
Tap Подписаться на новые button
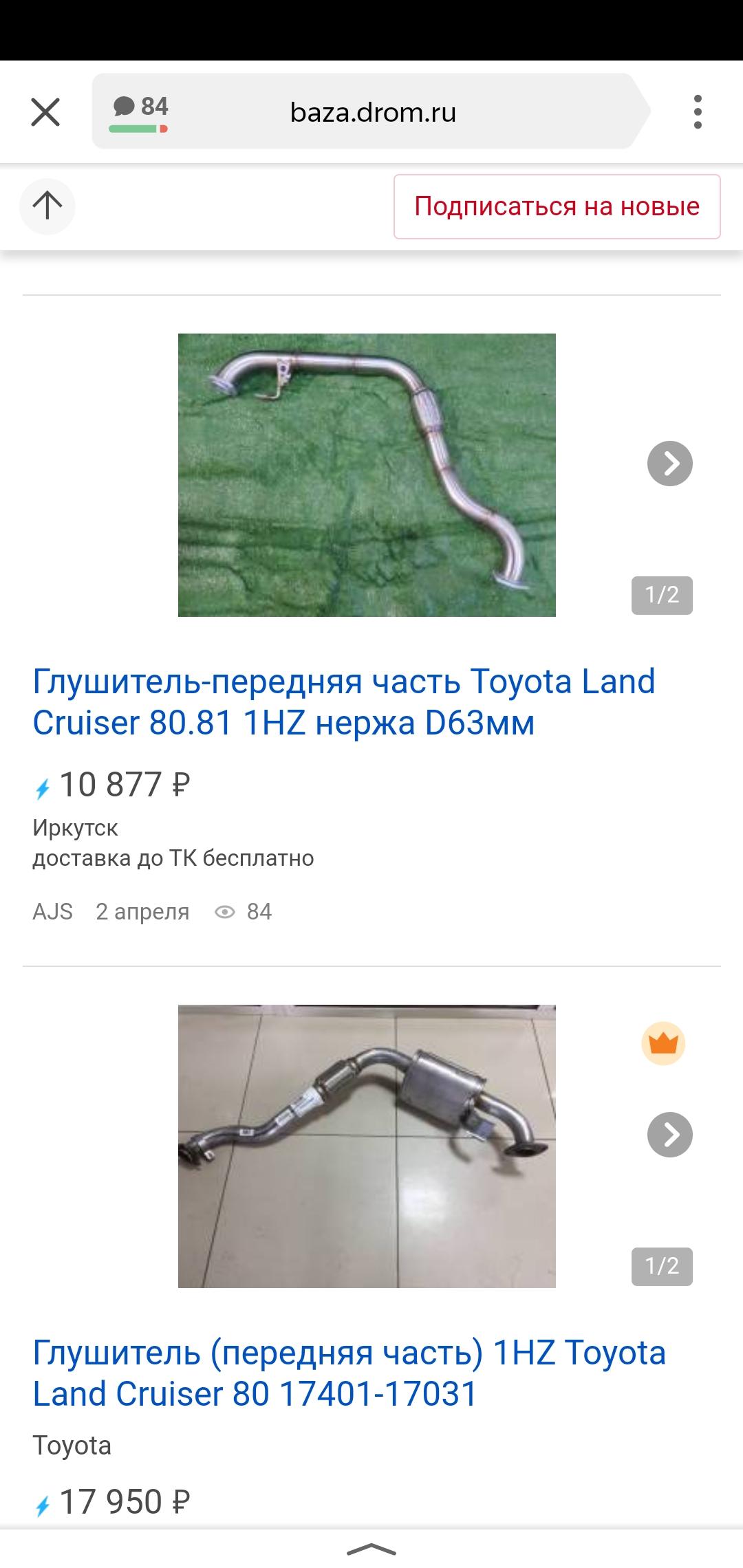[557, 206]
